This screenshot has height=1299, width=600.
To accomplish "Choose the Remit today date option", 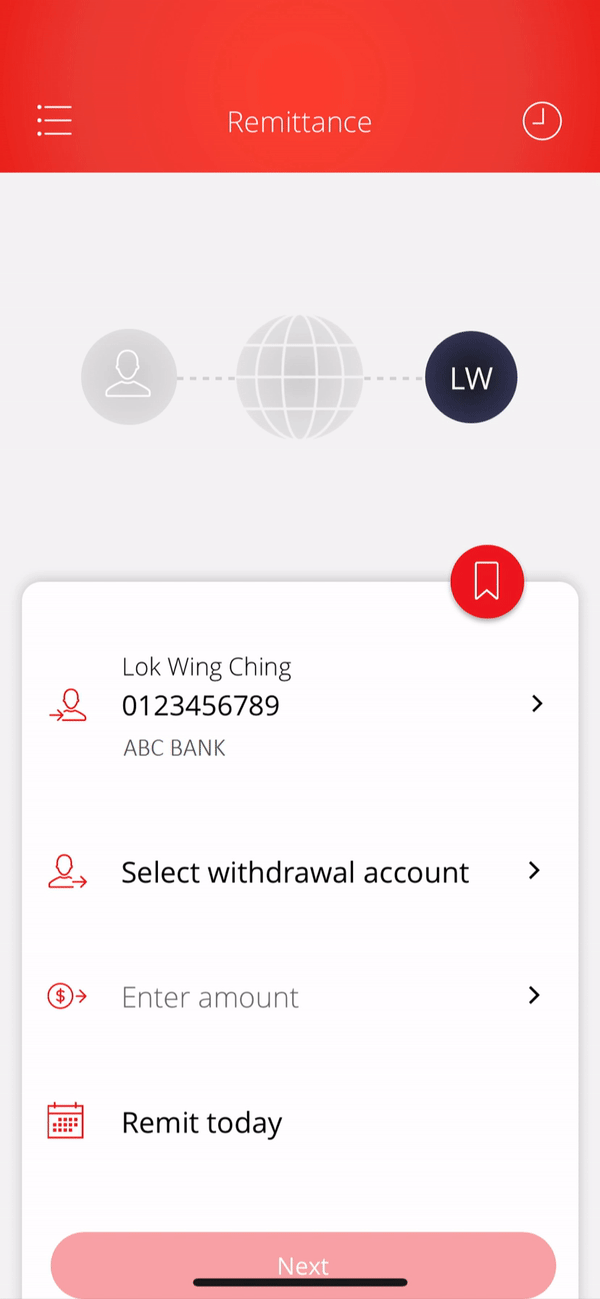I will (300, 1122).
